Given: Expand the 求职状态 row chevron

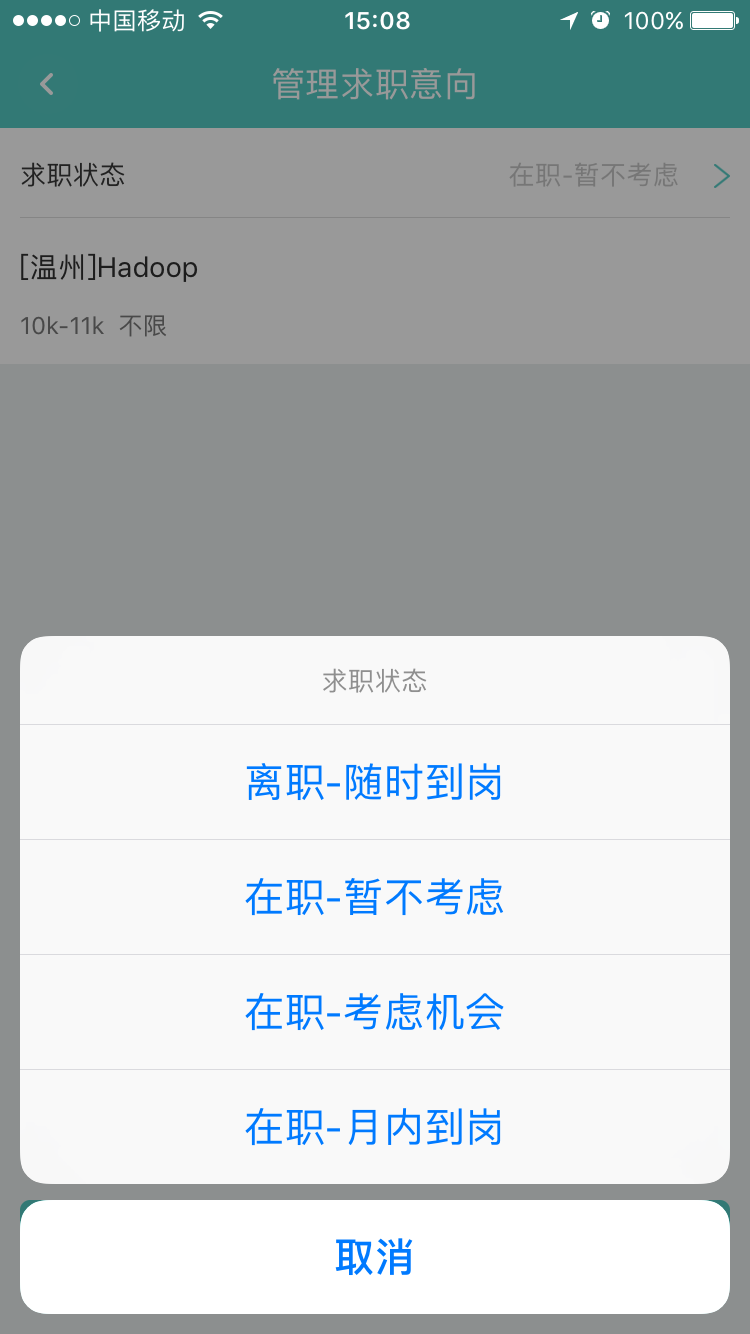Looking at the screenshot, I should [x=719, y=175].
